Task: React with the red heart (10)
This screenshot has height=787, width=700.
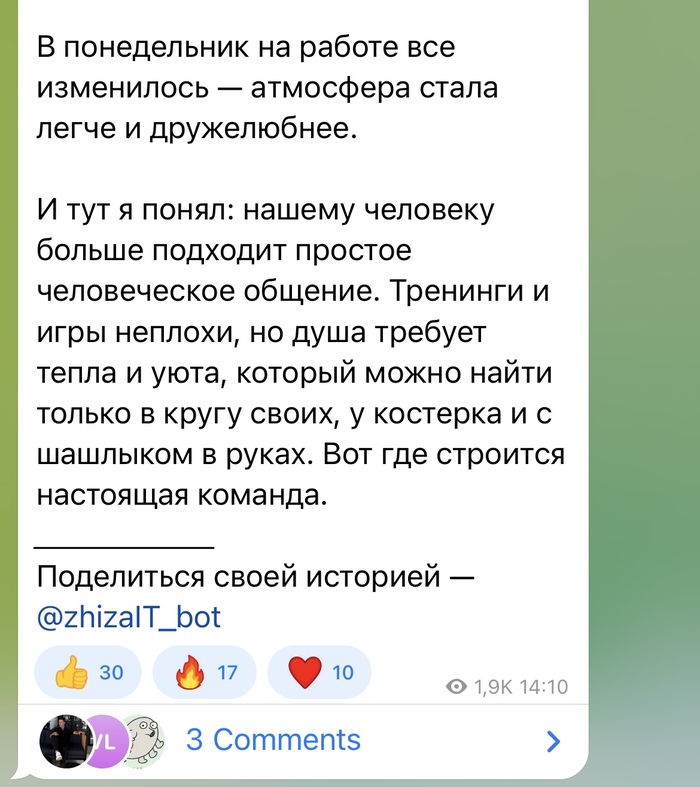Action: pos(321,673)
